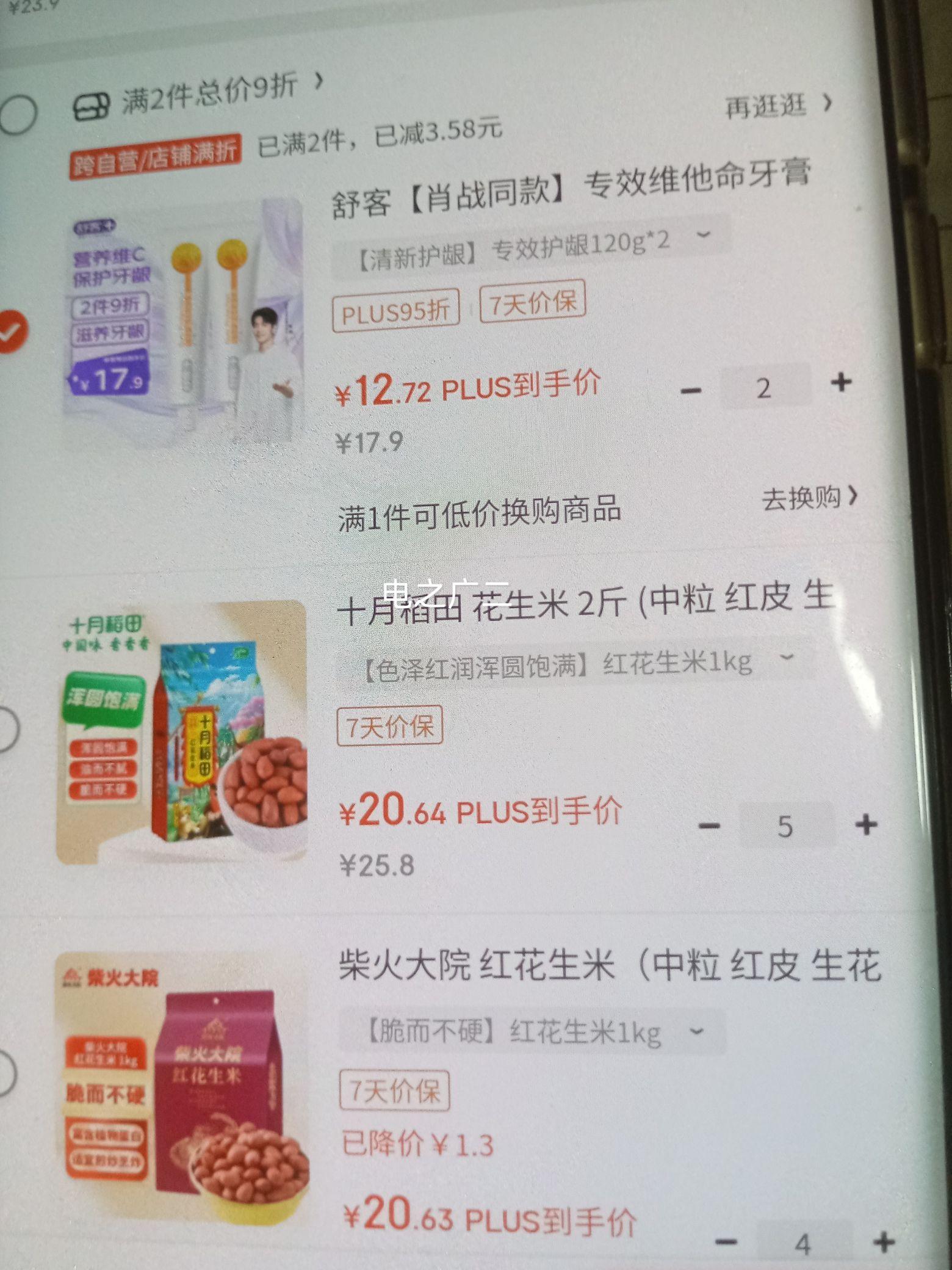Image resolution: width=952 pixels, height=1270 pixels.
Task: Increase the 柴火大院 peanuts quantity
Action: (x=884, y=1241)
